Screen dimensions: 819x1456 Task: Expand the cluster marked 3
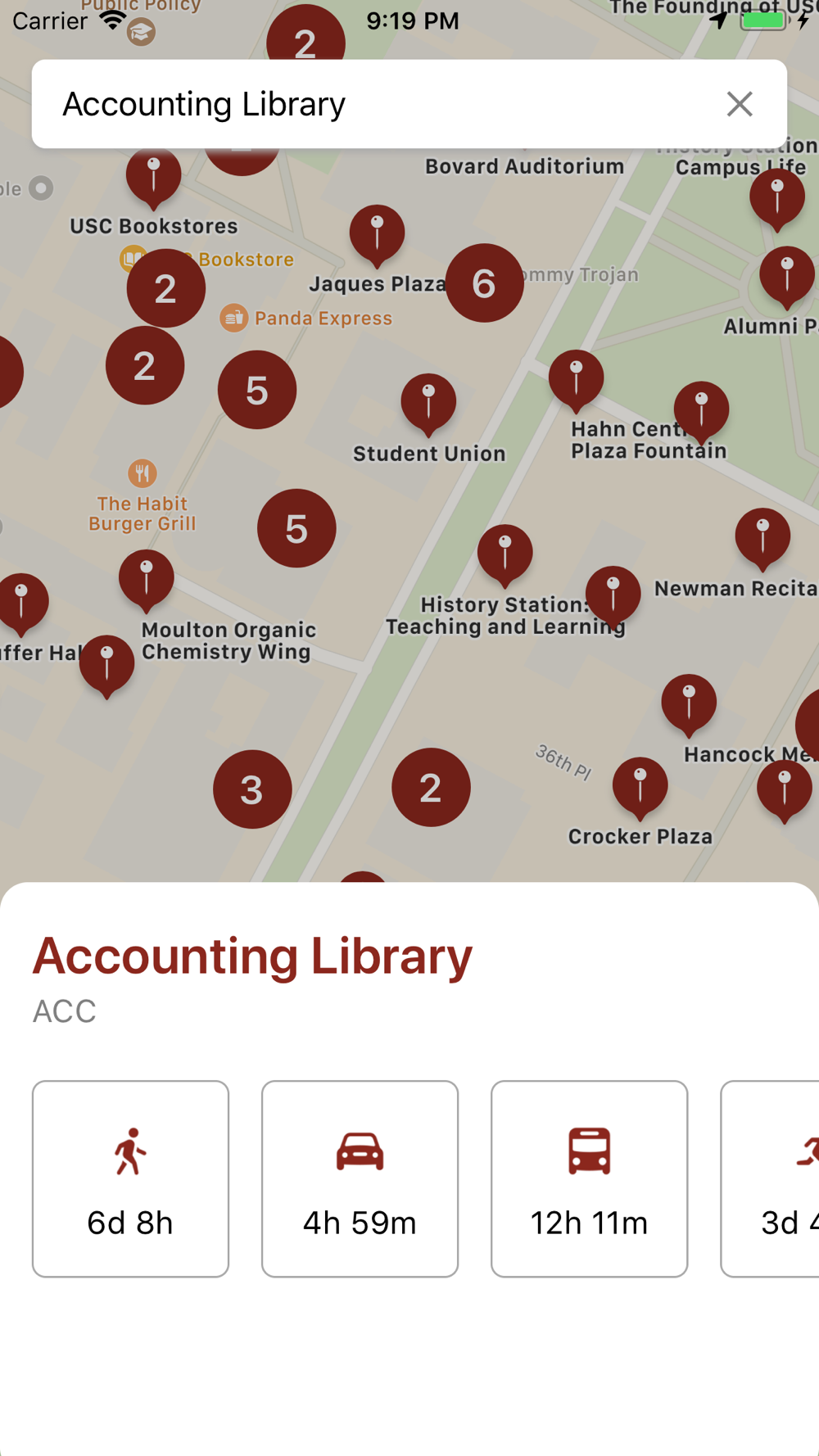[x=252, y=789]
